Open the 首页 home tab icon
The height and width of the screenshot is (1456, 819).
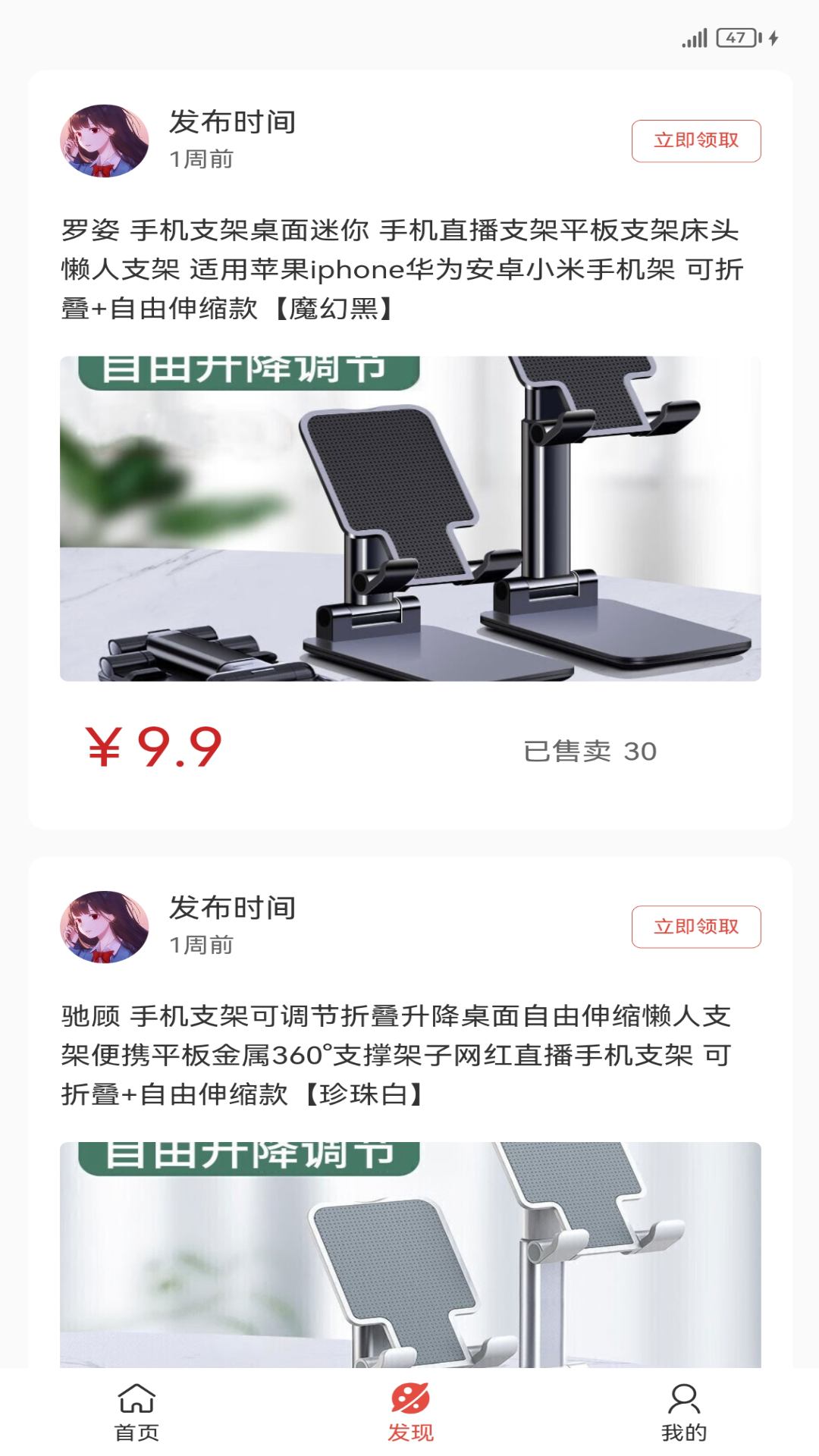tap(136, 1412)
